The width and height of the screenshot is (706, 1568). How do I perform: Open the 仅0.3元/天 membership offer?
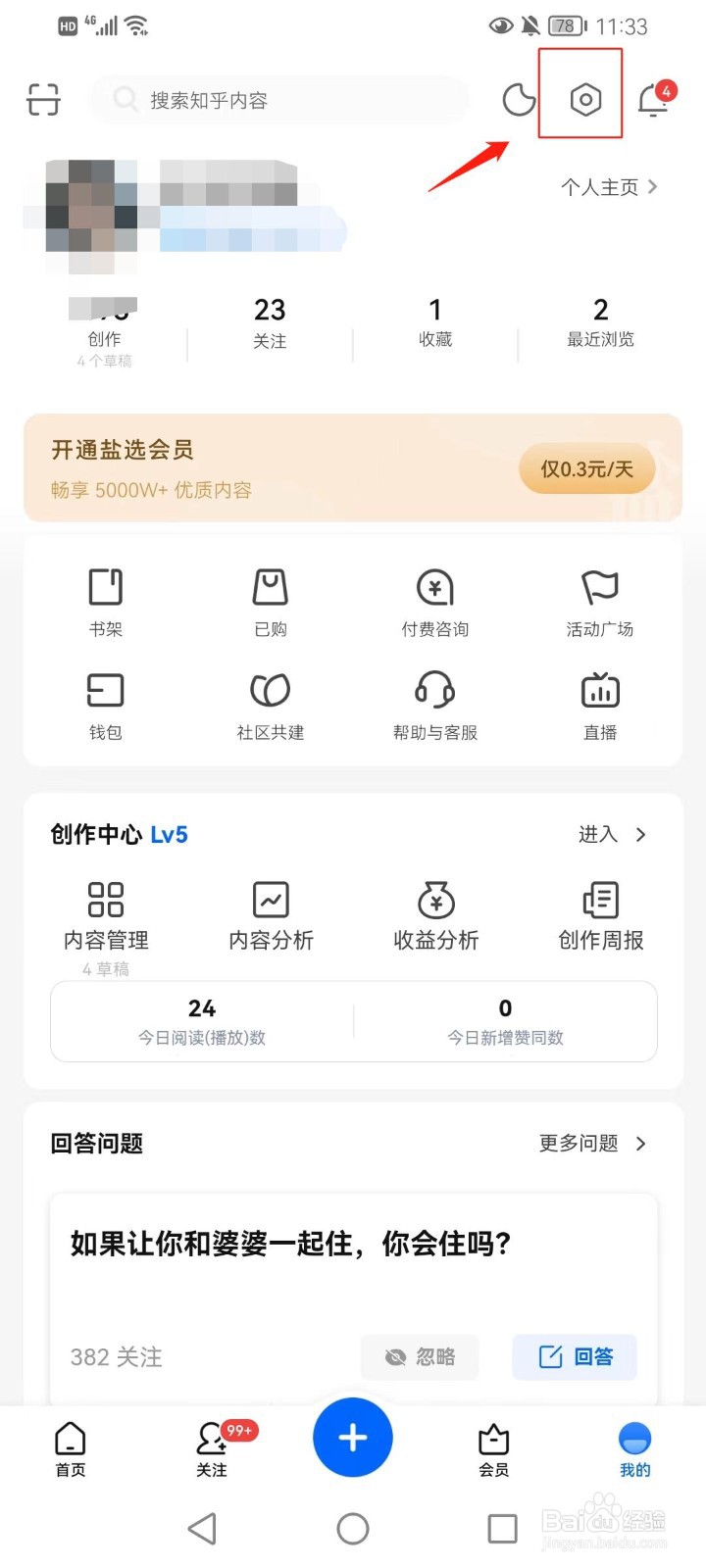click(x=587, y=469)
